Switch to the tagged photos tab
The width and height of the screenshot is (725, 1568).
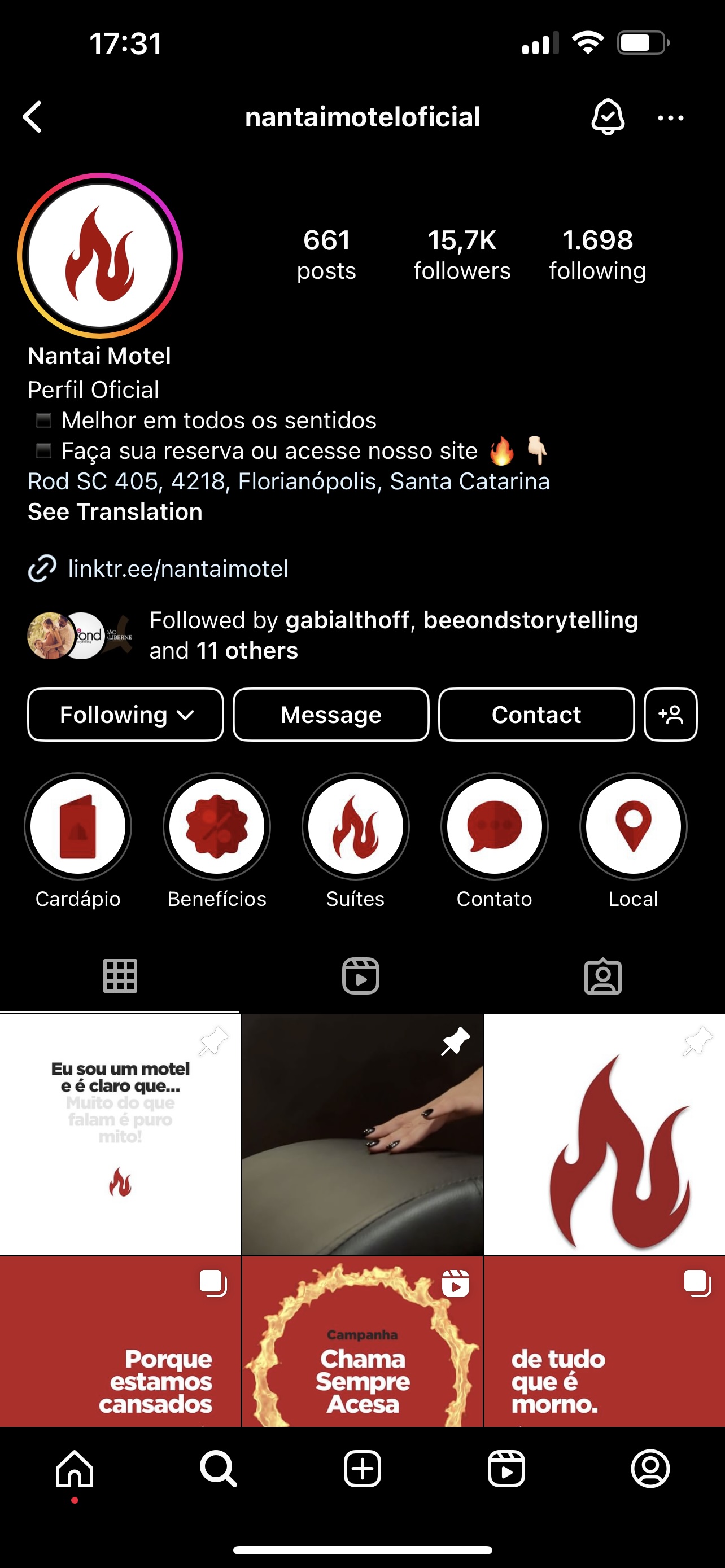tap(602, 976)
